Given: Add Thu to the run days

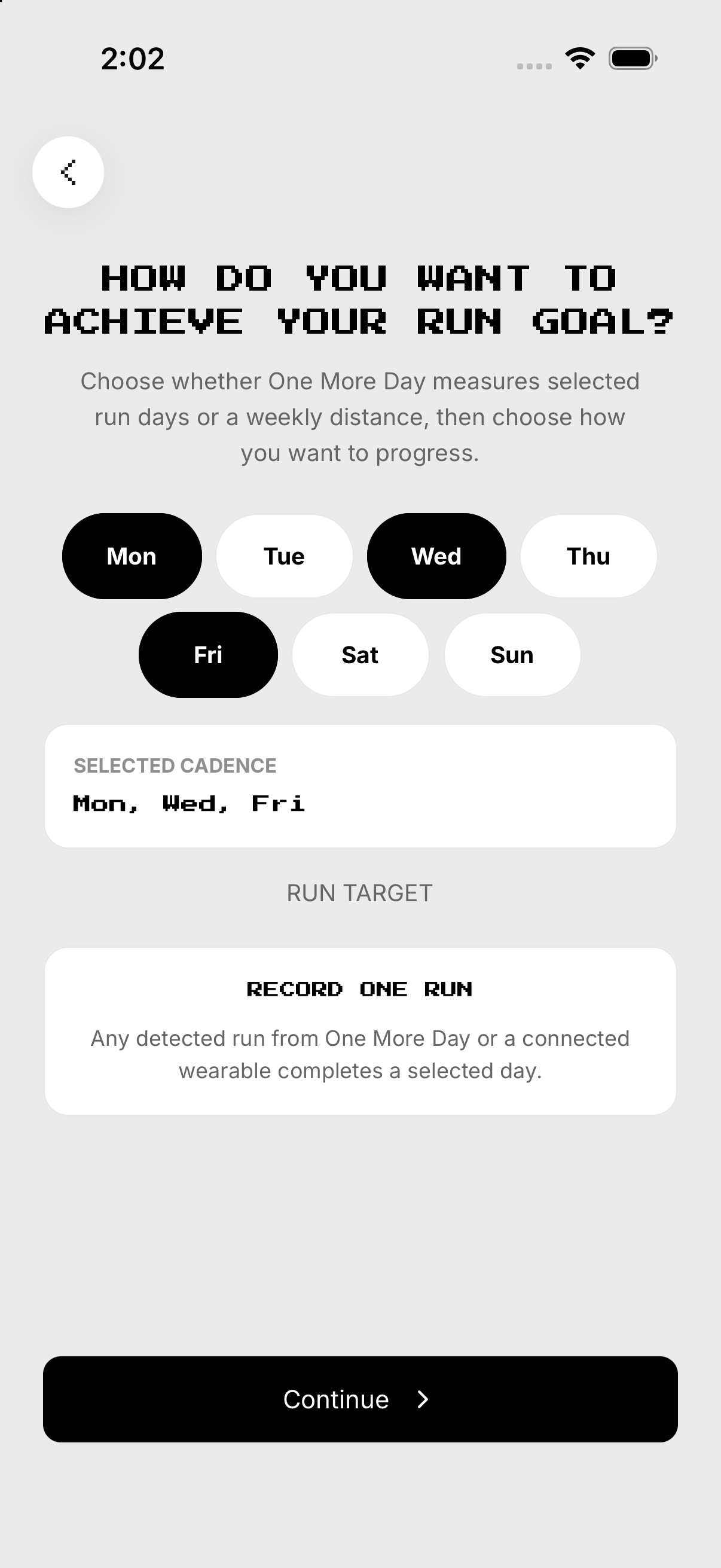Looking at the screenshot, I should tap(588, 556).
